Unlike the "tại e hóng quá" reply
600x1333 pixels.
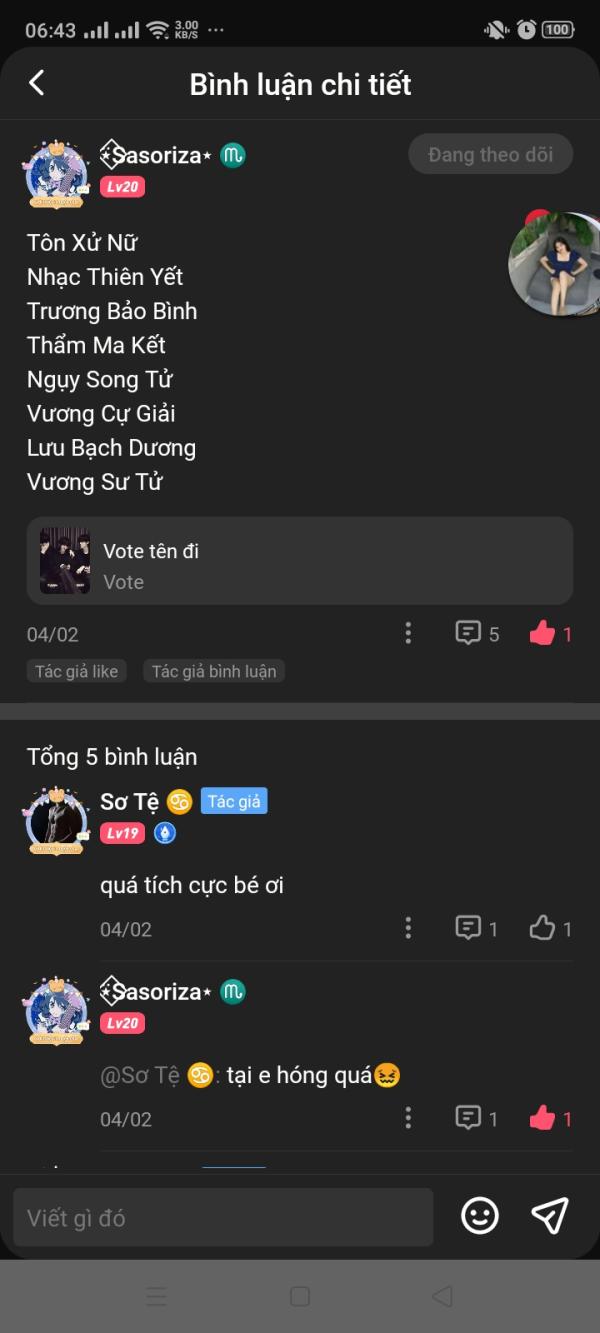tap(549, 1119)
